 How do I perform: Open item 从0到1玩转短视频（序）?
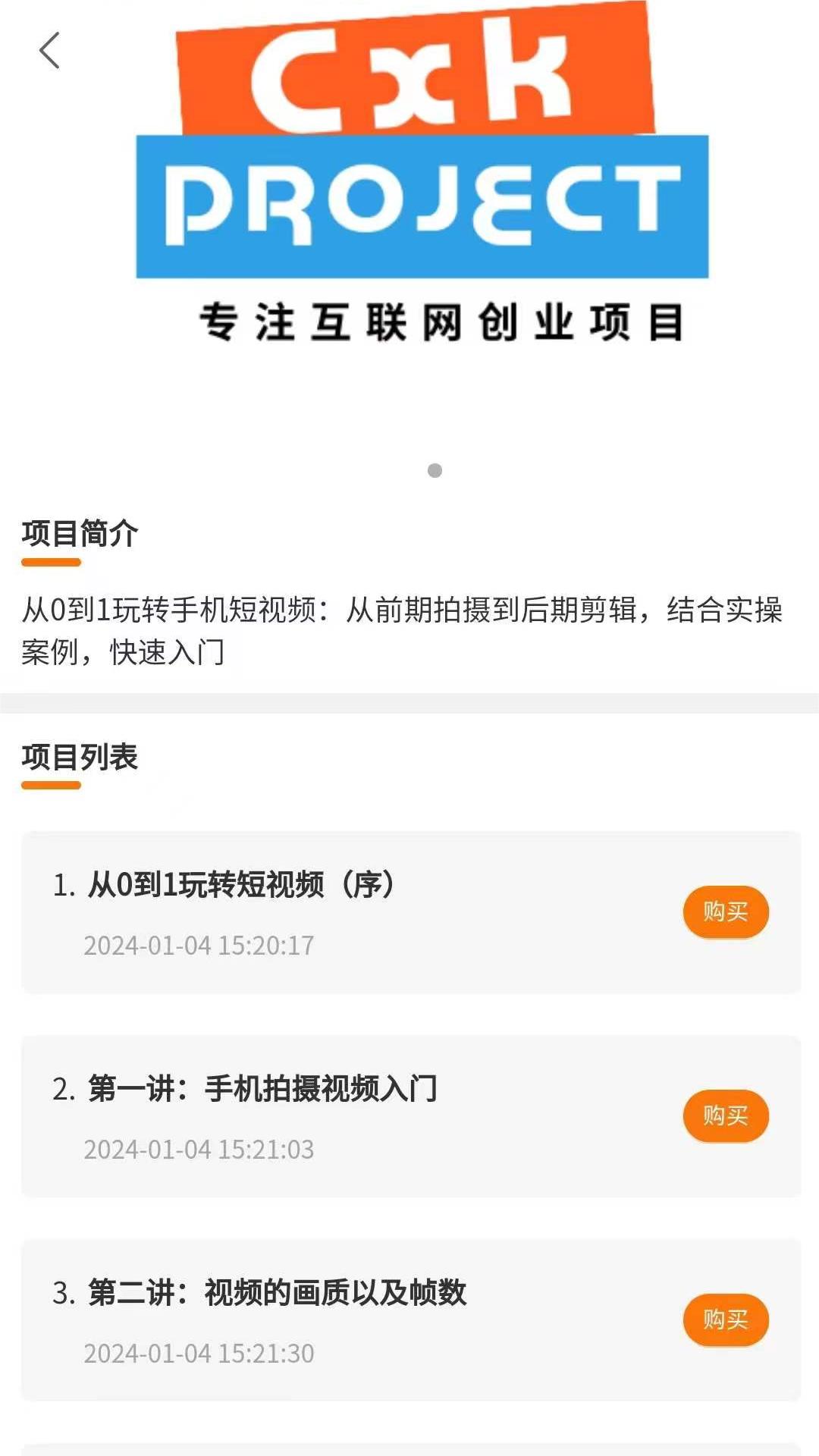tap(241, 885)
